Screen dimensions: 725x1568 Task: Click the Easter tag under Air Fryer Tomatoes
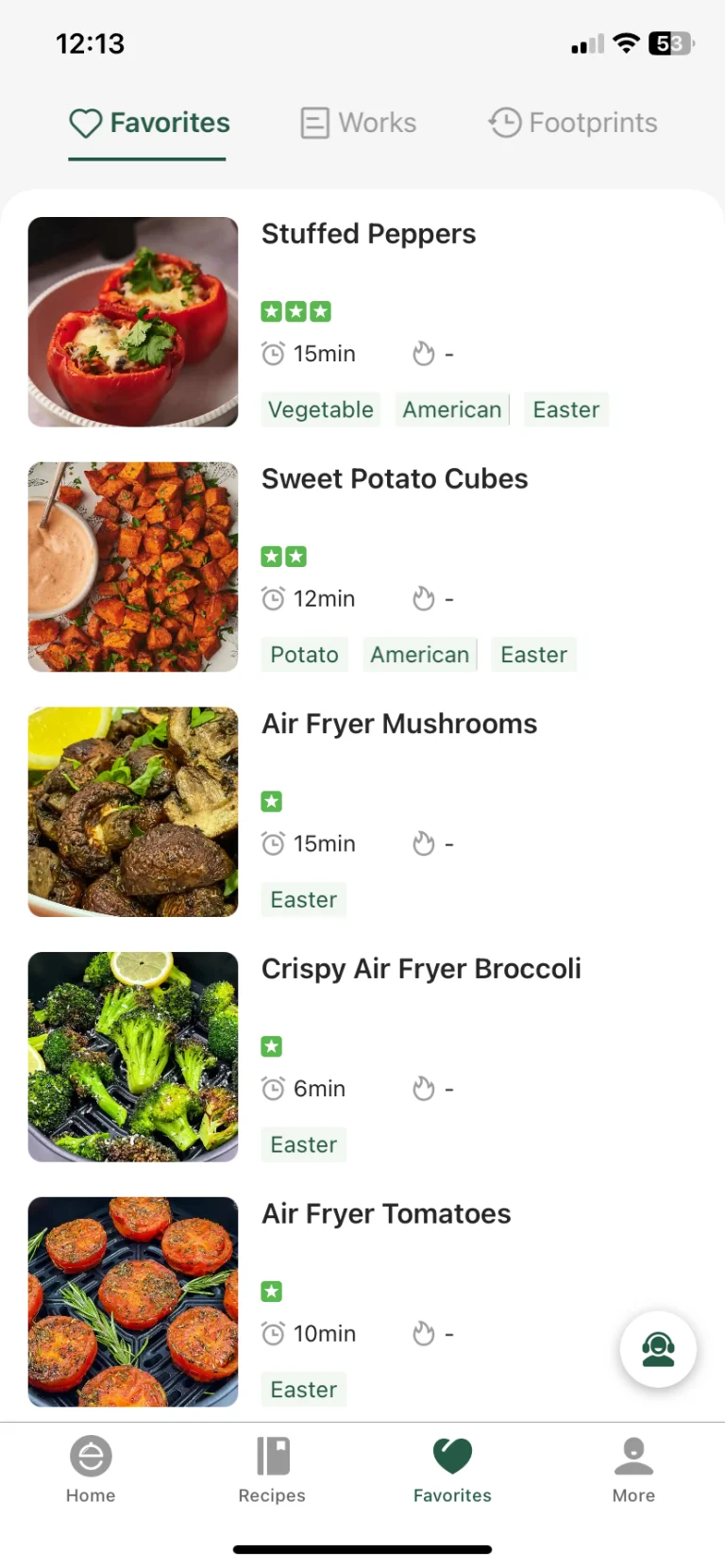[303, 1389]
